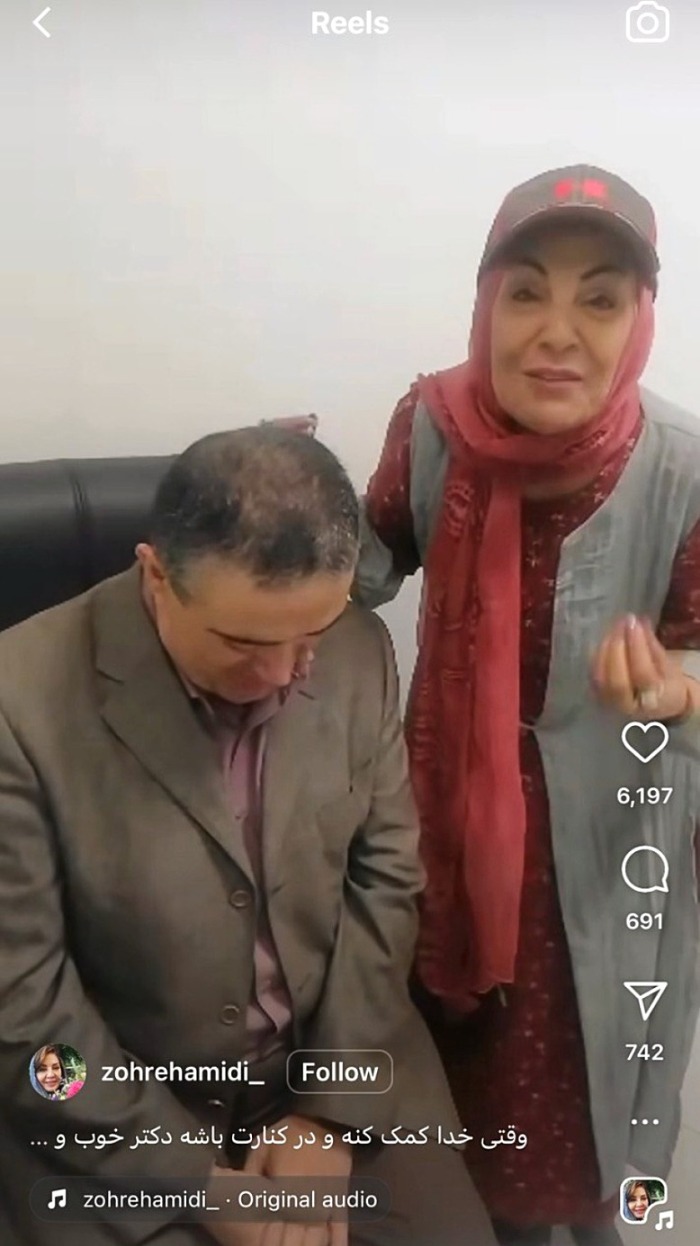Open the comments on this reel
The image size is (700, 1246).
click(x=645, y=870)
